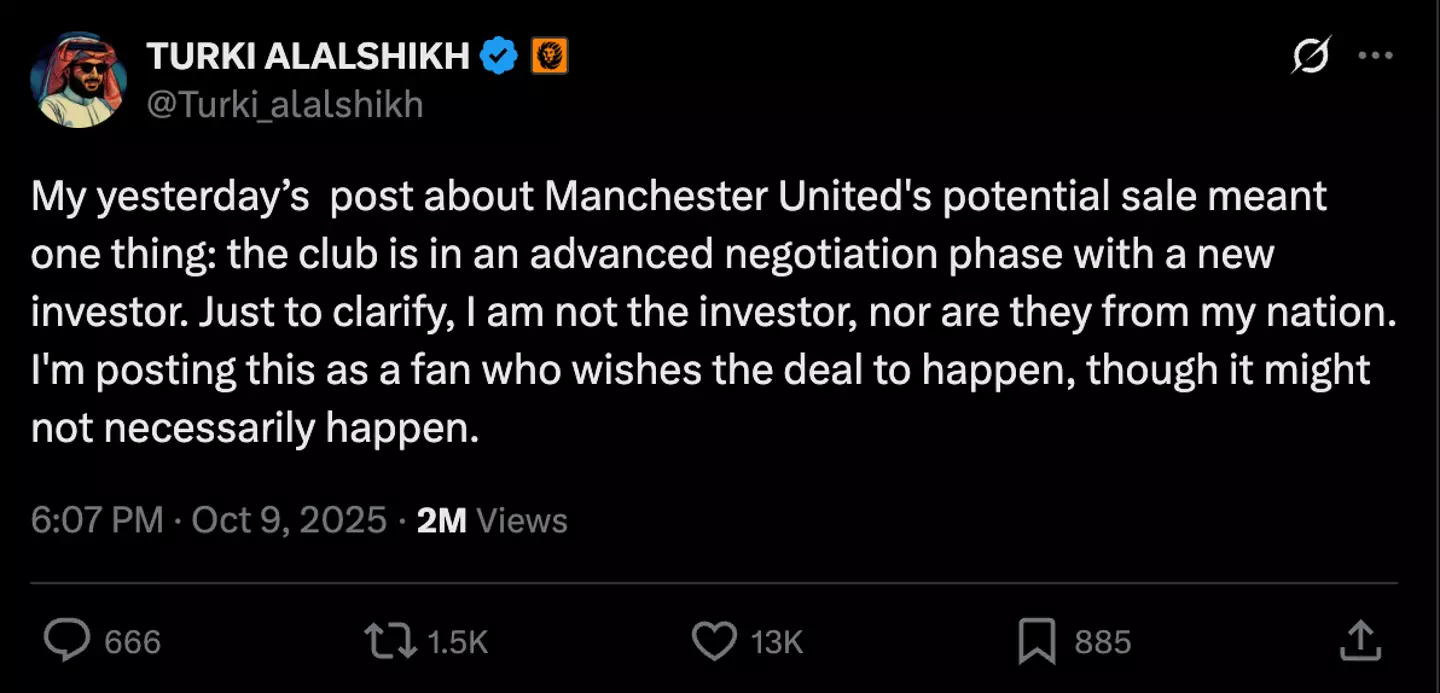Tap the Grok icon beside the overflow menu
This screenshot has height=693, width=1440.
(1311, 56)
